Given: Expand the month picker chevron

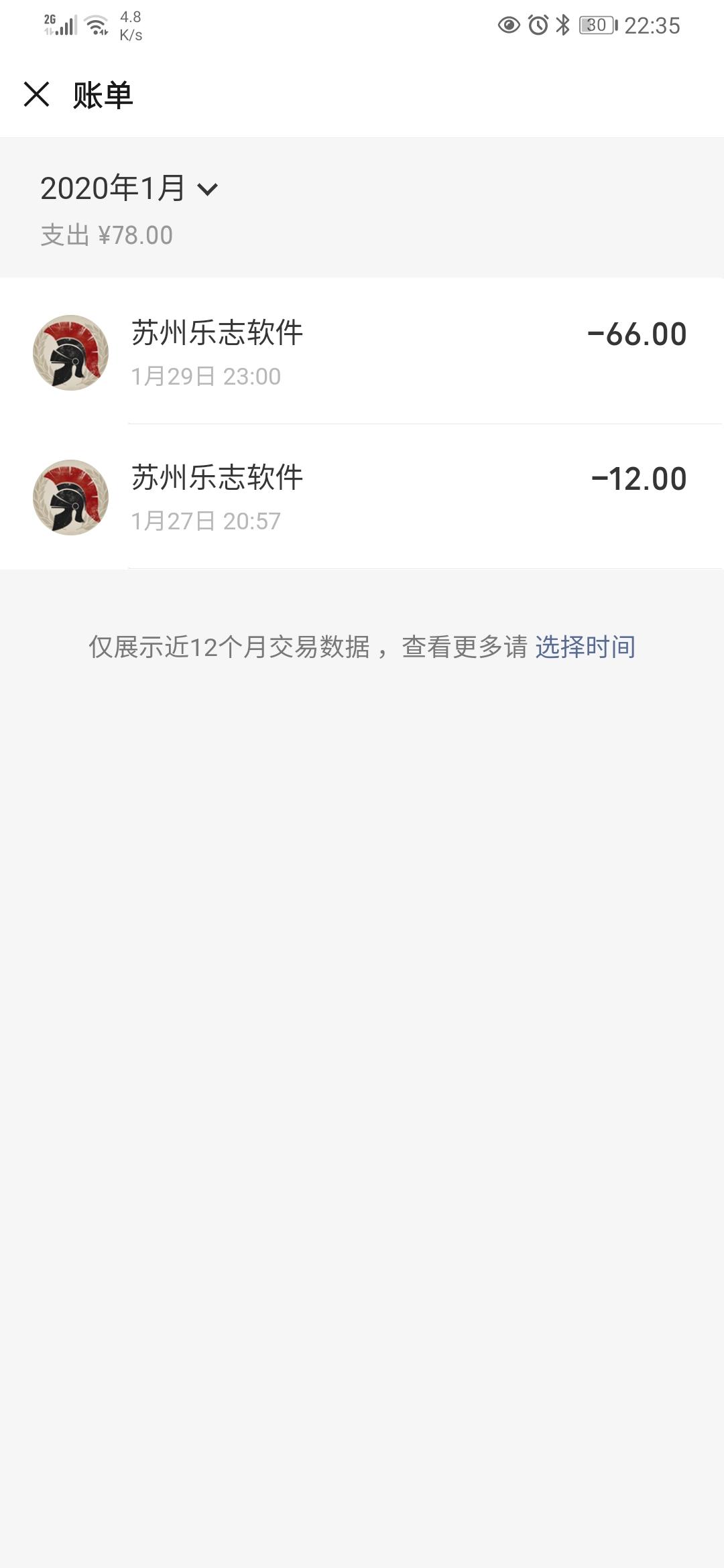Looking at the screenshot, I should coord(208,190).
